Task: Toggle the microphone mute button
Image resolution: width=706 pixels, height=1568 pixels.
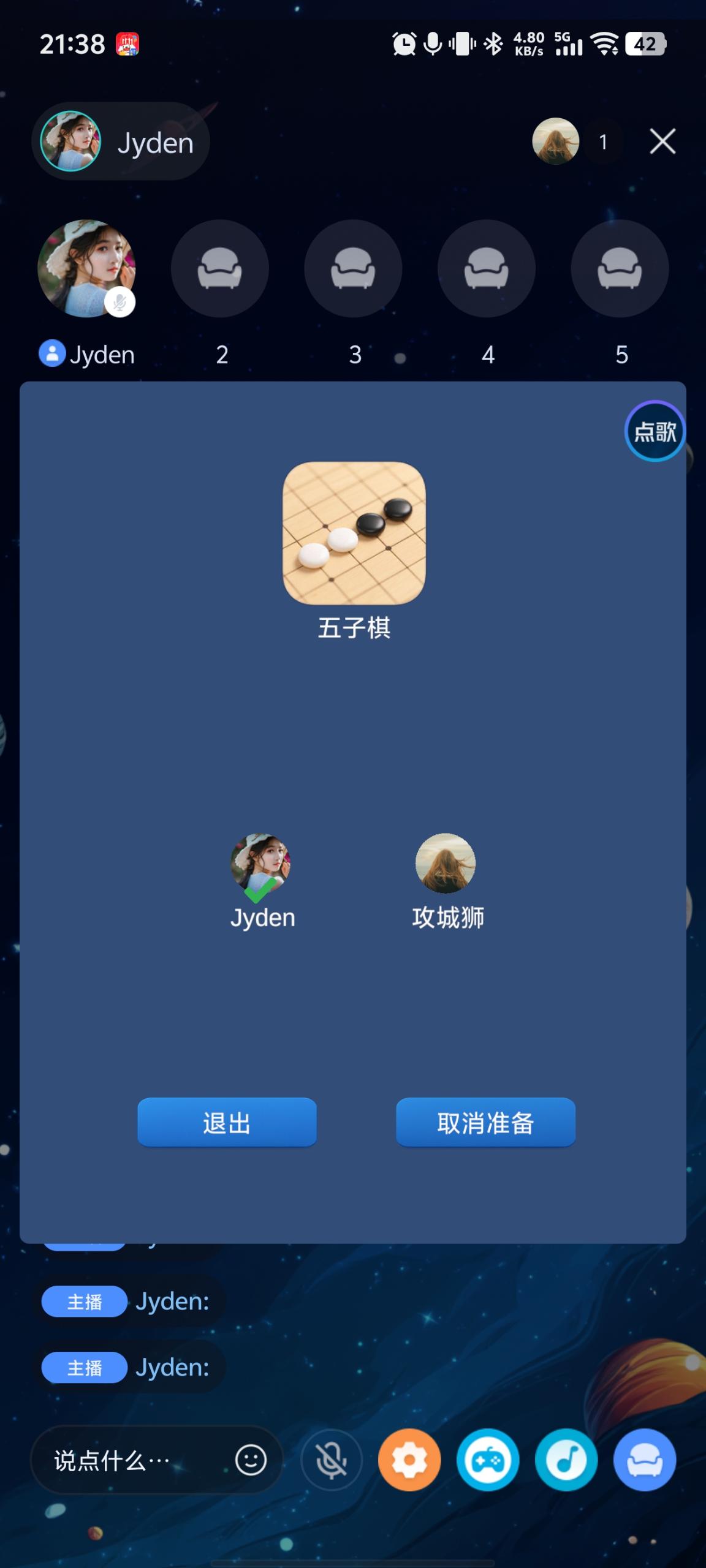Action: pyautogui.click(x=332, y=1460)
